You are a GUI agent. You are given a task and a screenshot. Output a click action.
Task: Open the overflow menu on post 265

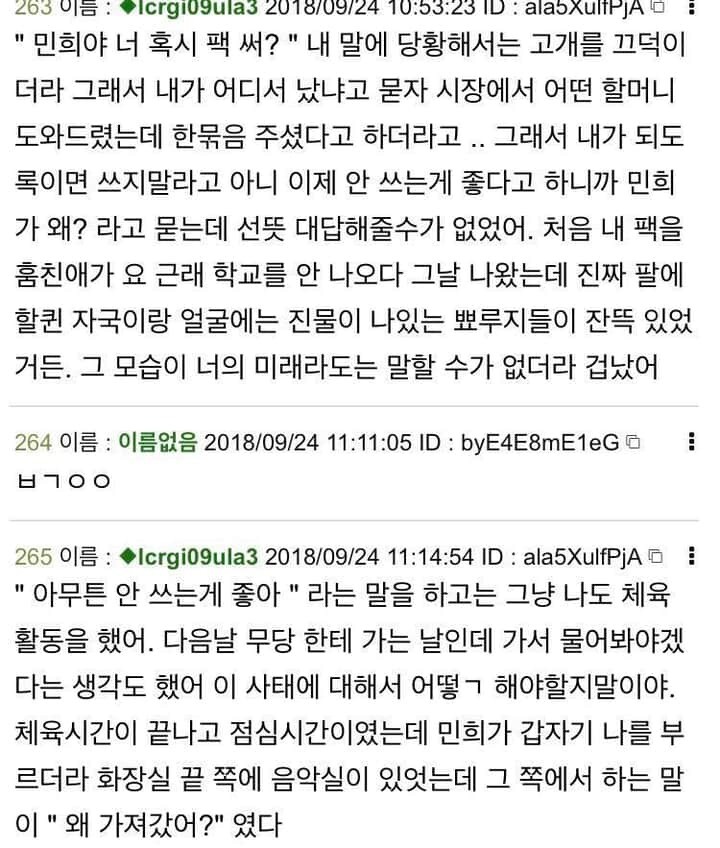click(691, 556)
